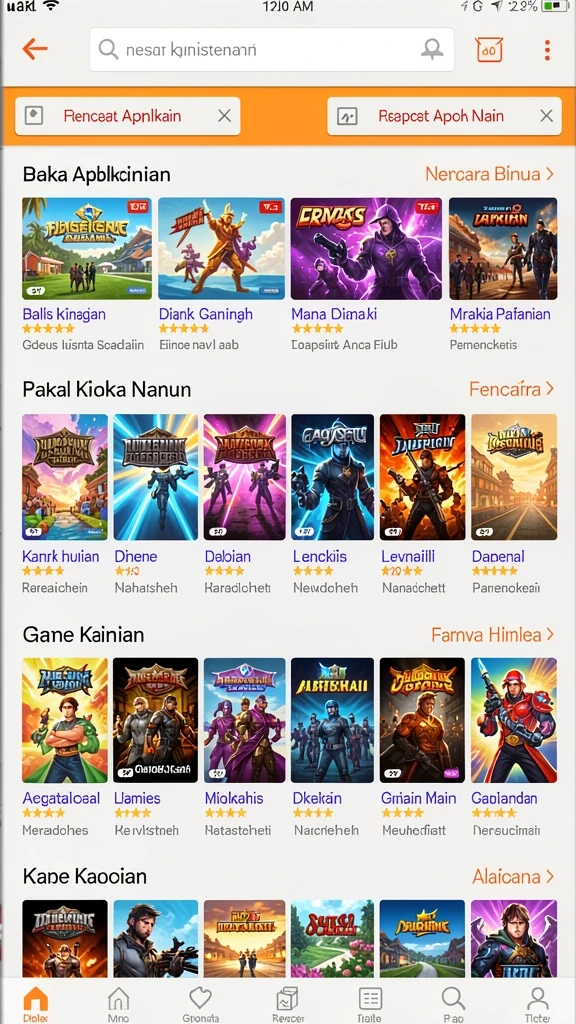Switch to the Rao search tab
Viewport: 576px width, 1024px height.
click(453, 1004)
